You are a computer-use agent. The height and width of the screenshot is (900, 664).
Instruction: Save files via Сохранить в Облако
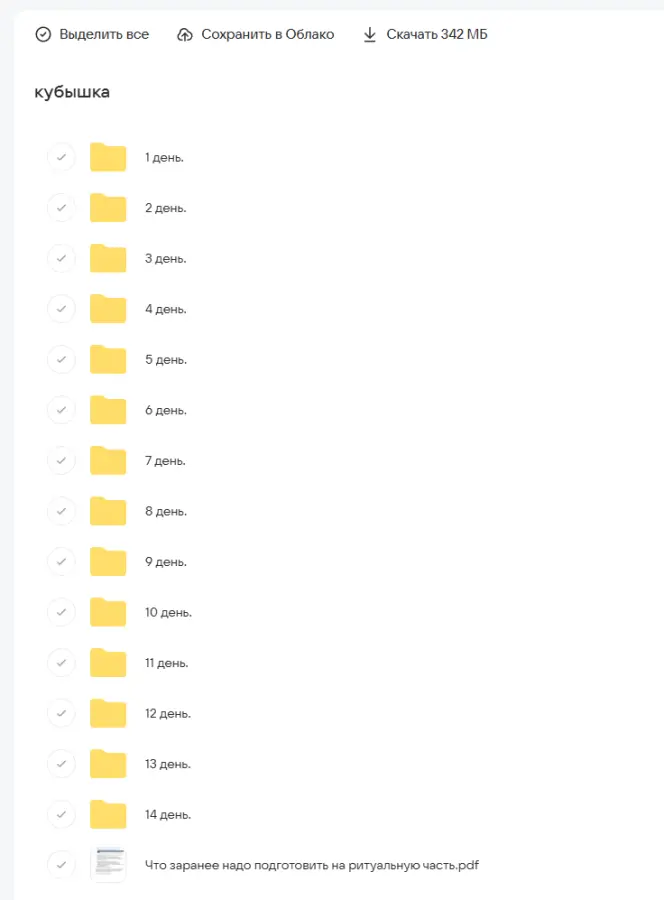[x=255, y=35]
